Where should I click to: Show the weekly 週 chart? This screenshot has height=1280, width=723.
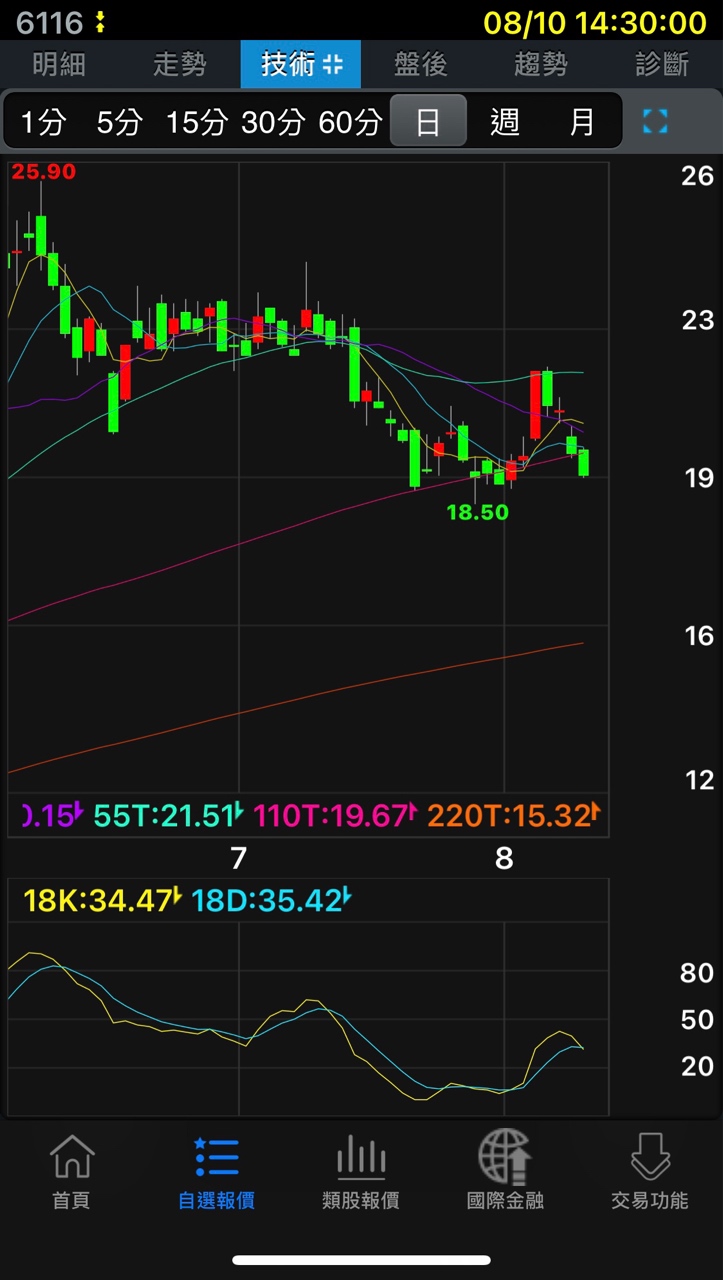click(x=505, y=123)
